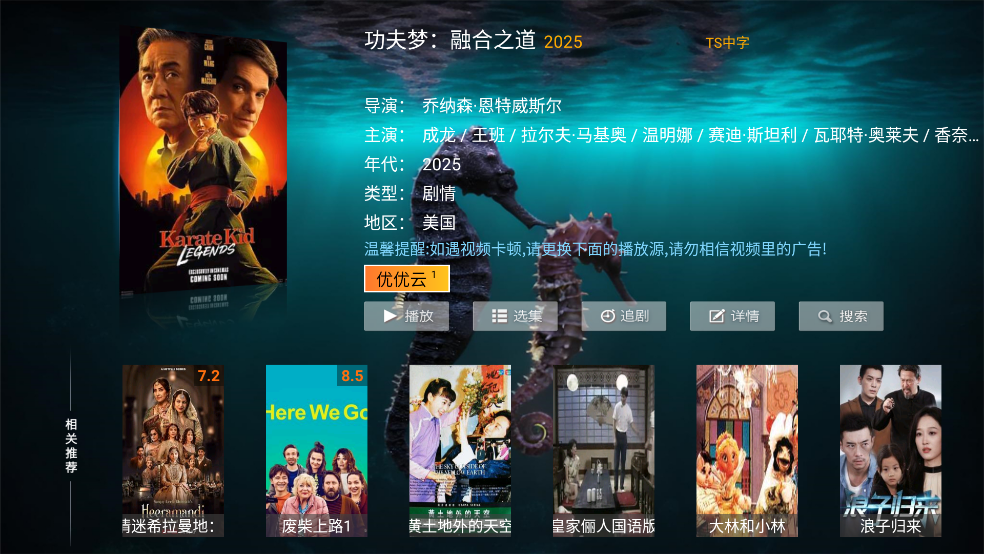This screenshot has height=554, width=984.
Task: Open the recommended title 皇家俪人国语版
Action: (x=604, y=450)
